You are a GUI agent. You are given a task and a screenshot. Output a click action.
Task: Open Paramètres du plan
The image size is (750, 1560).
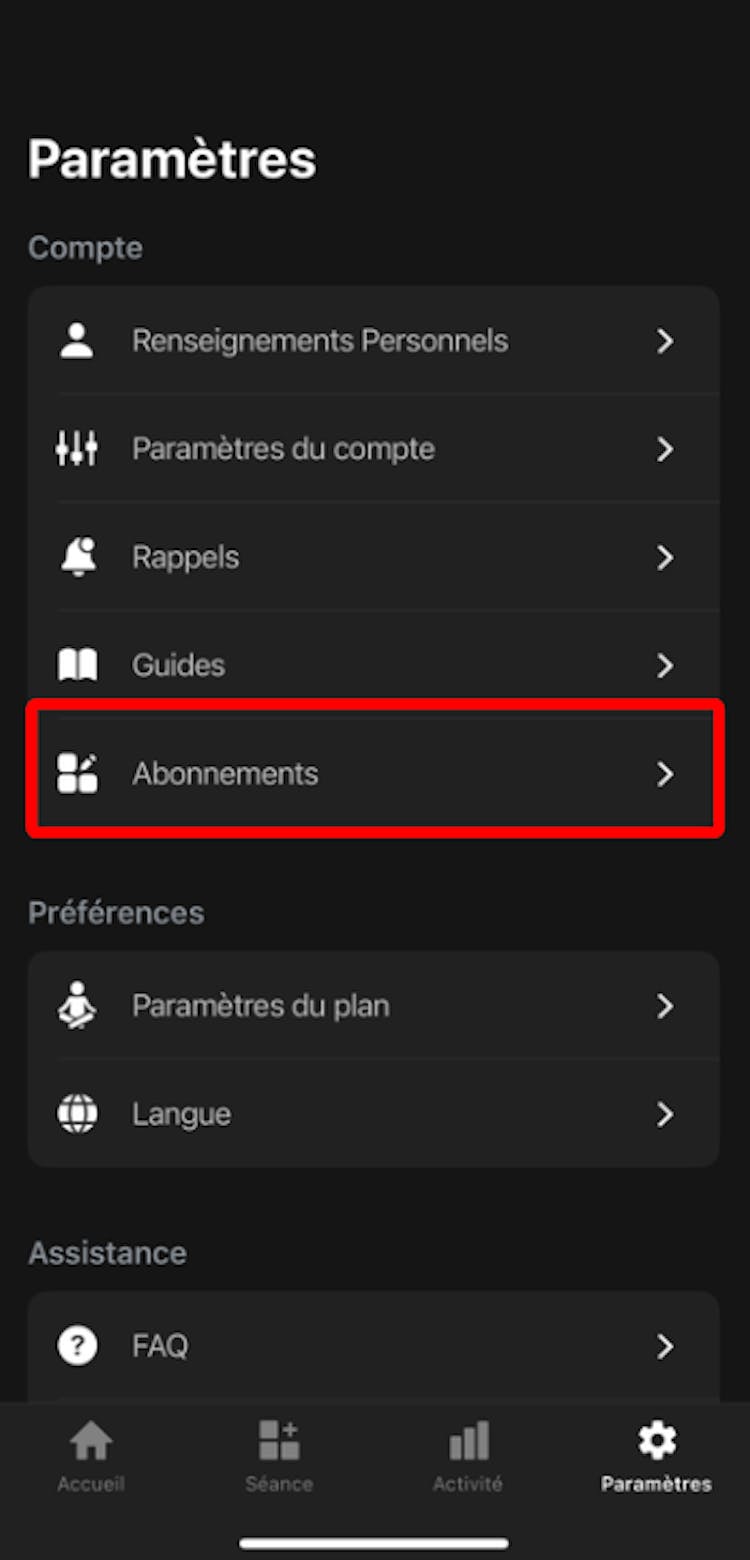pos(373,1006)
